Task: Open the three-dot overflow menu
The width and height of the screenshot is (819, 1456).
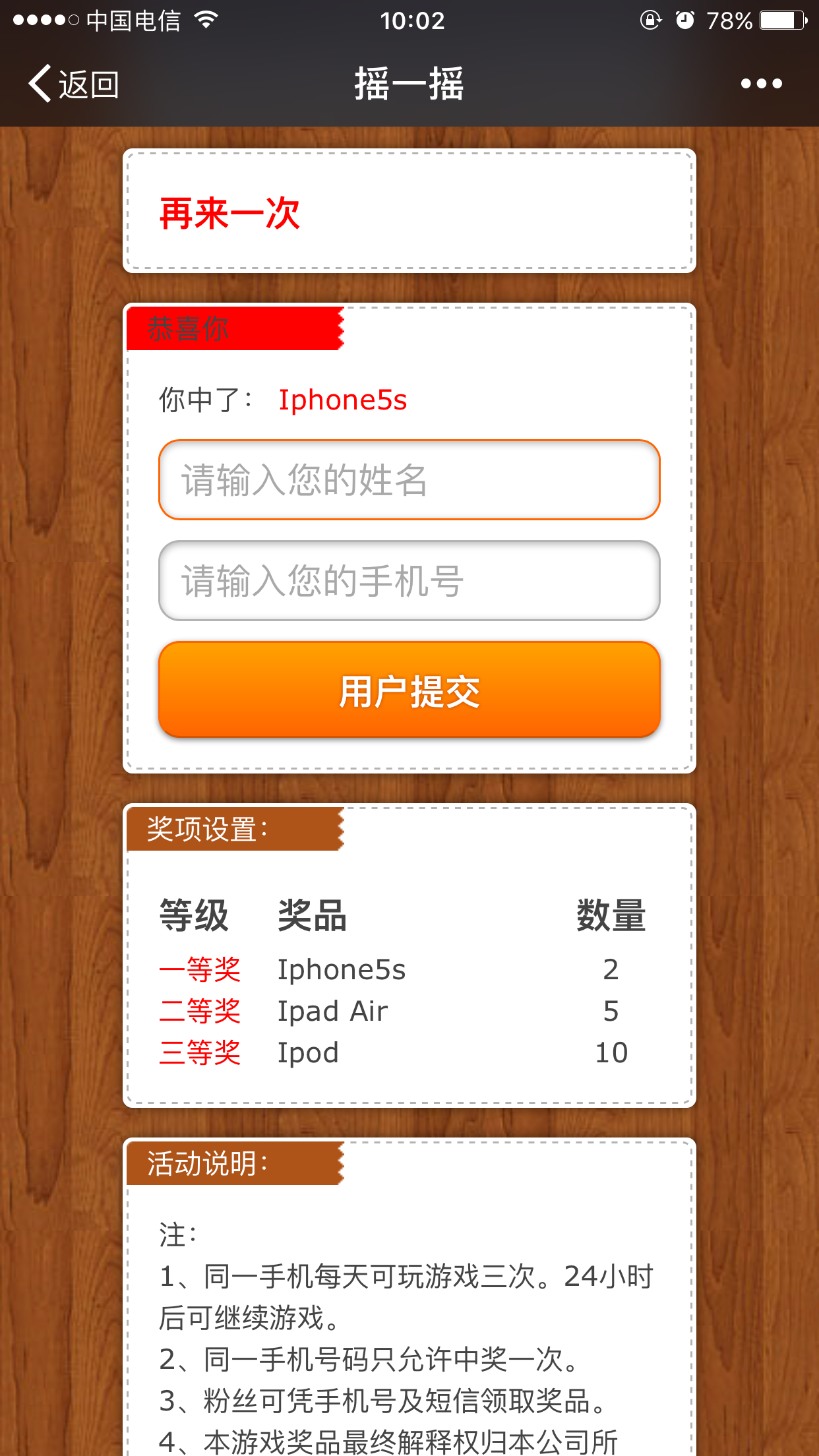Action: [761, 84]
